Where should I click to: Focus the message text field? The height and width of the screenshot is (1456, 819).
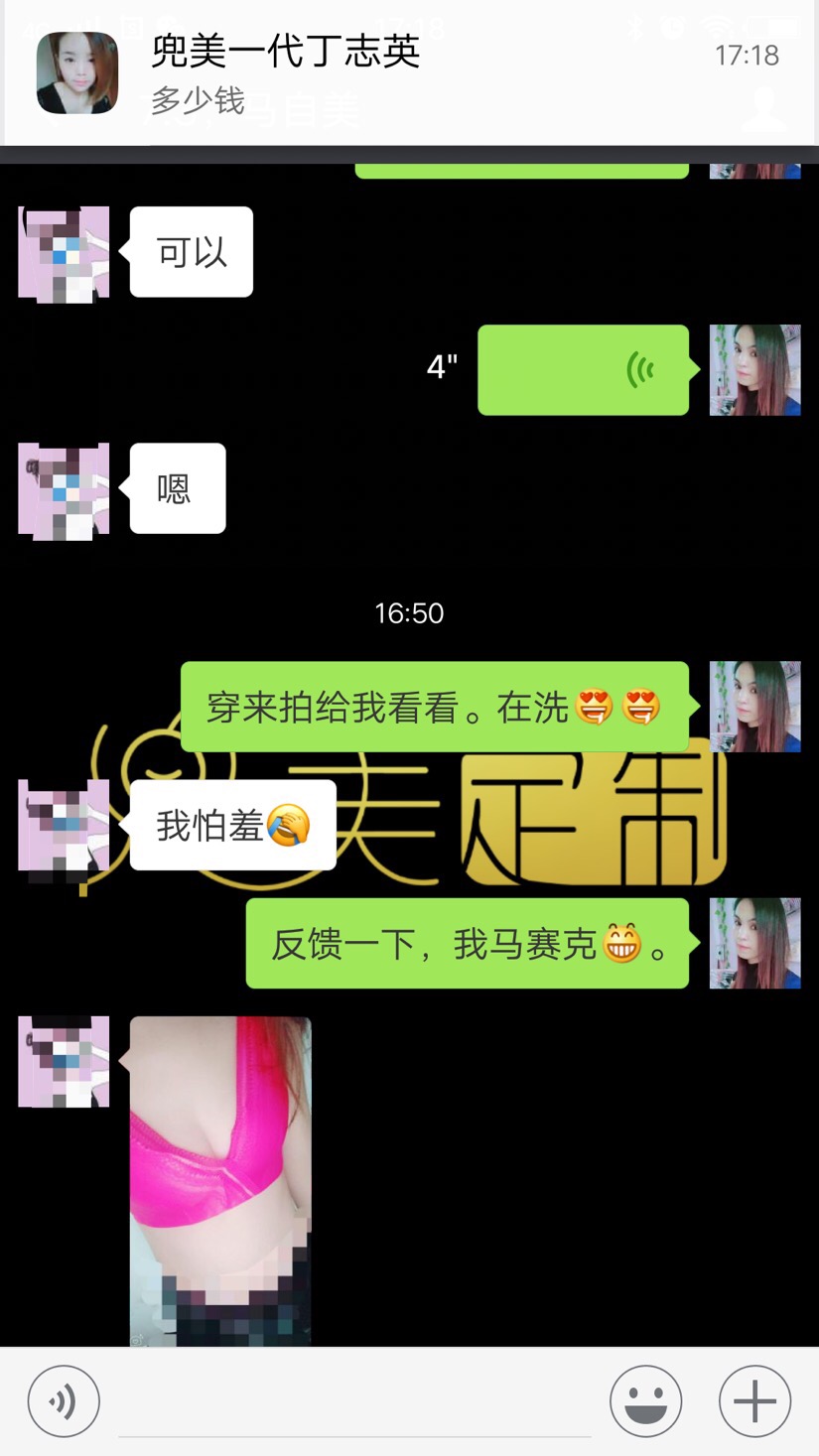click(x=354, y=1403)
